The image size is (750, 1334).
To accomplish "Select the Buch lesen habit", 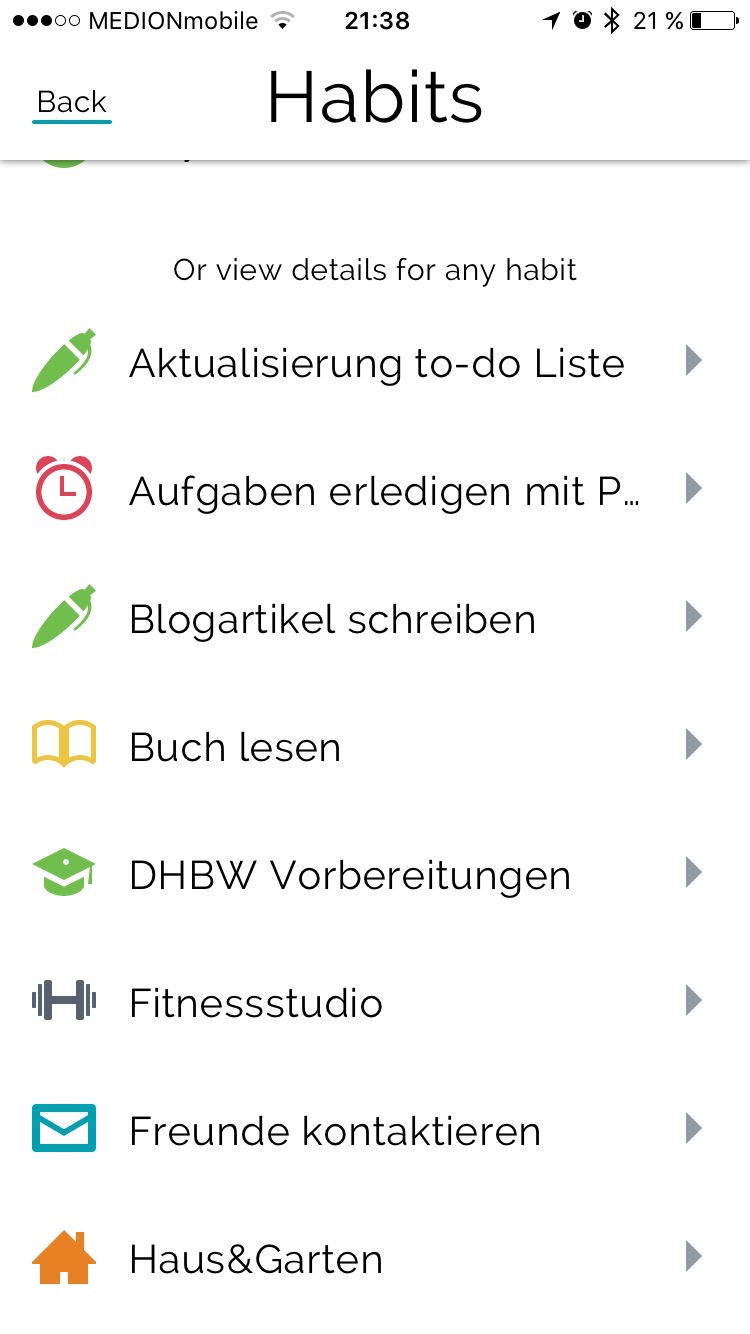I will pos(375,746).
